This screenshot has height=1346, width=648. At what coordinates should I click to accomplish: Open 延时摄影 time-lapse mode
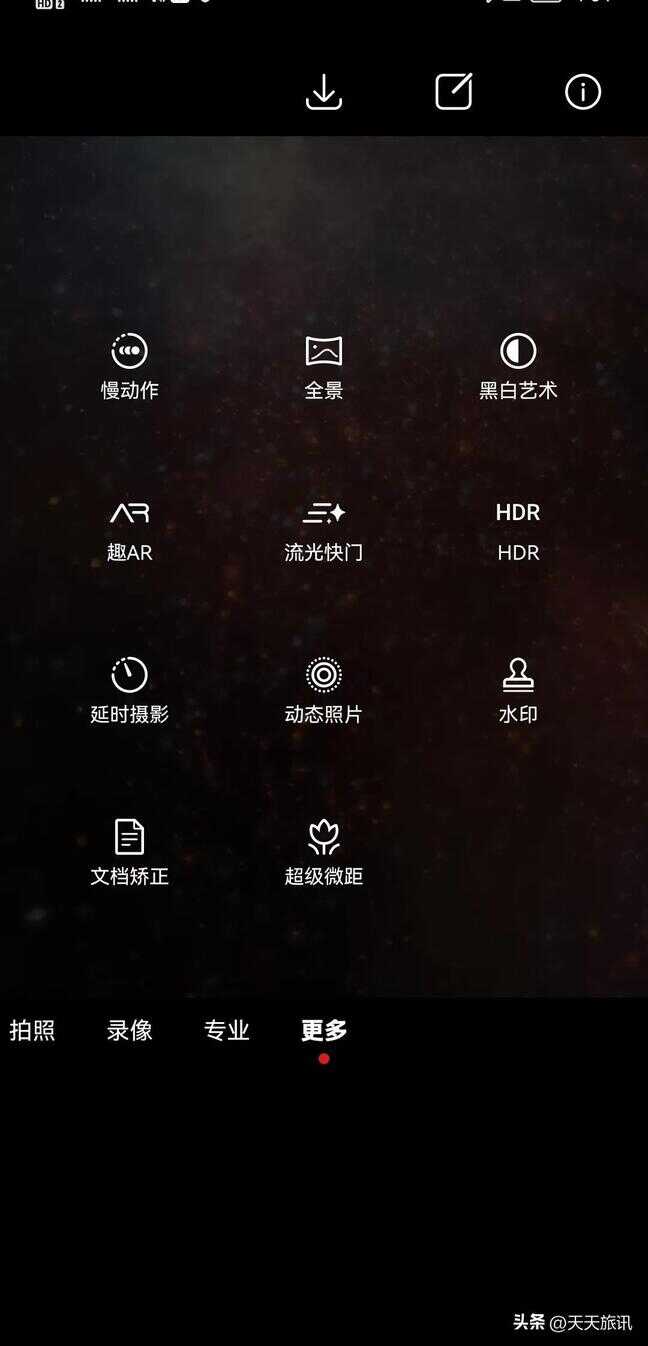tap(129, 690)
